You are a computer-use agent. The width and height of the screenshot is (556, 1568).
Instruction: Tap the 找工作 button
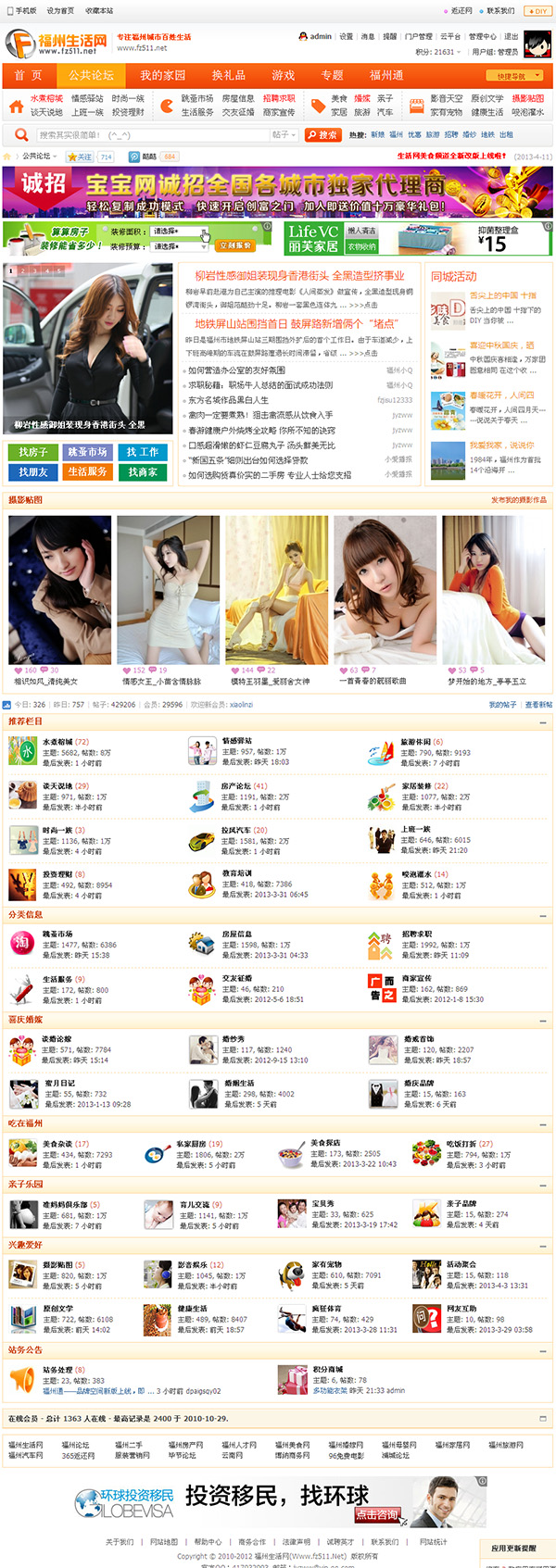[143, 452]
